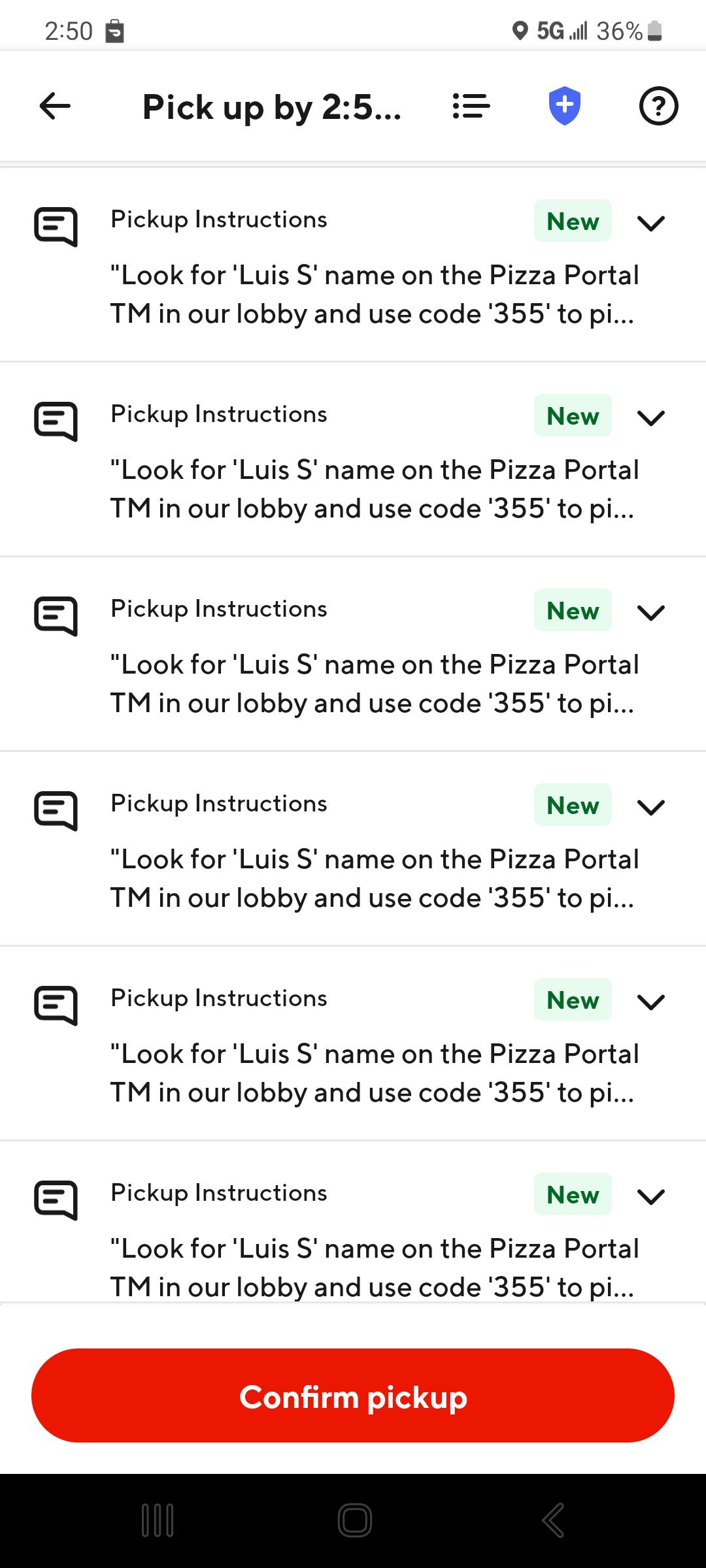Tap the 'Pick up by 2:5...' title
706x1568 pixels.
point(272,106)
